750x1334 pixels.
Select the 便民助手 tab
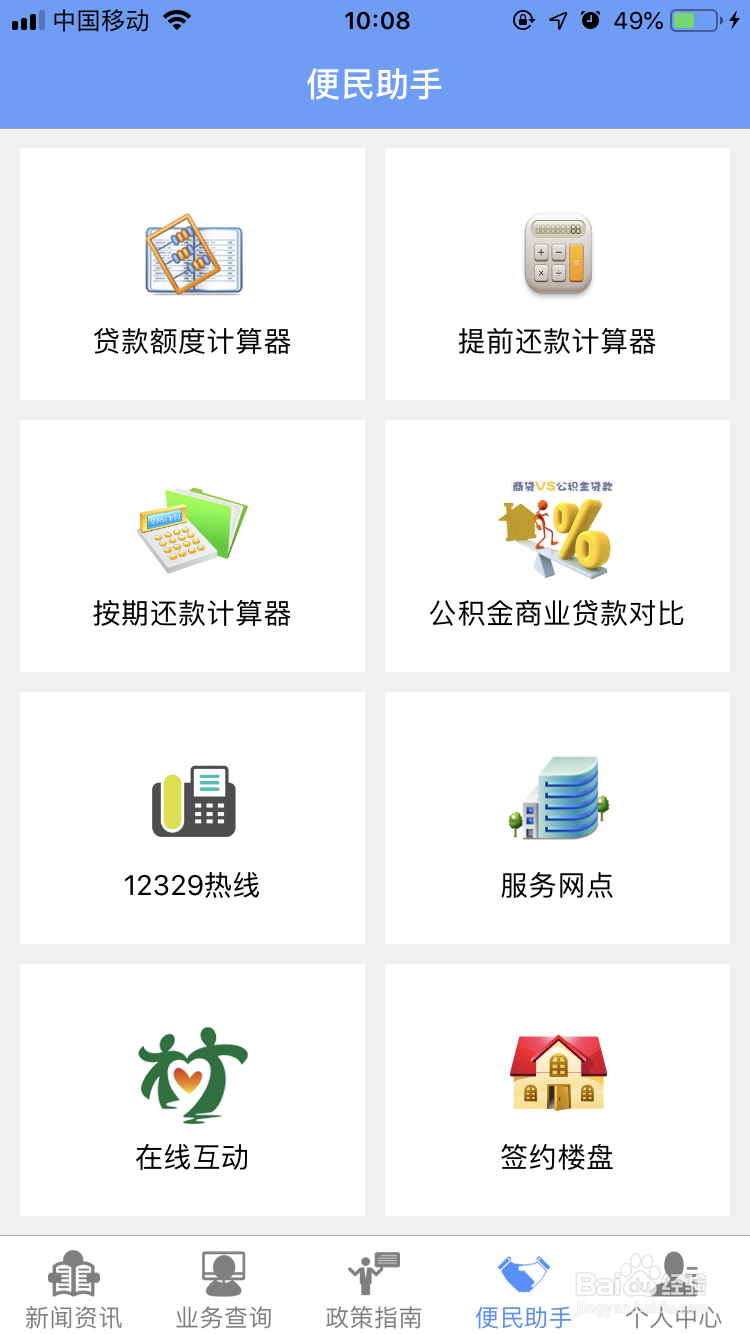tap(524, 1288)
